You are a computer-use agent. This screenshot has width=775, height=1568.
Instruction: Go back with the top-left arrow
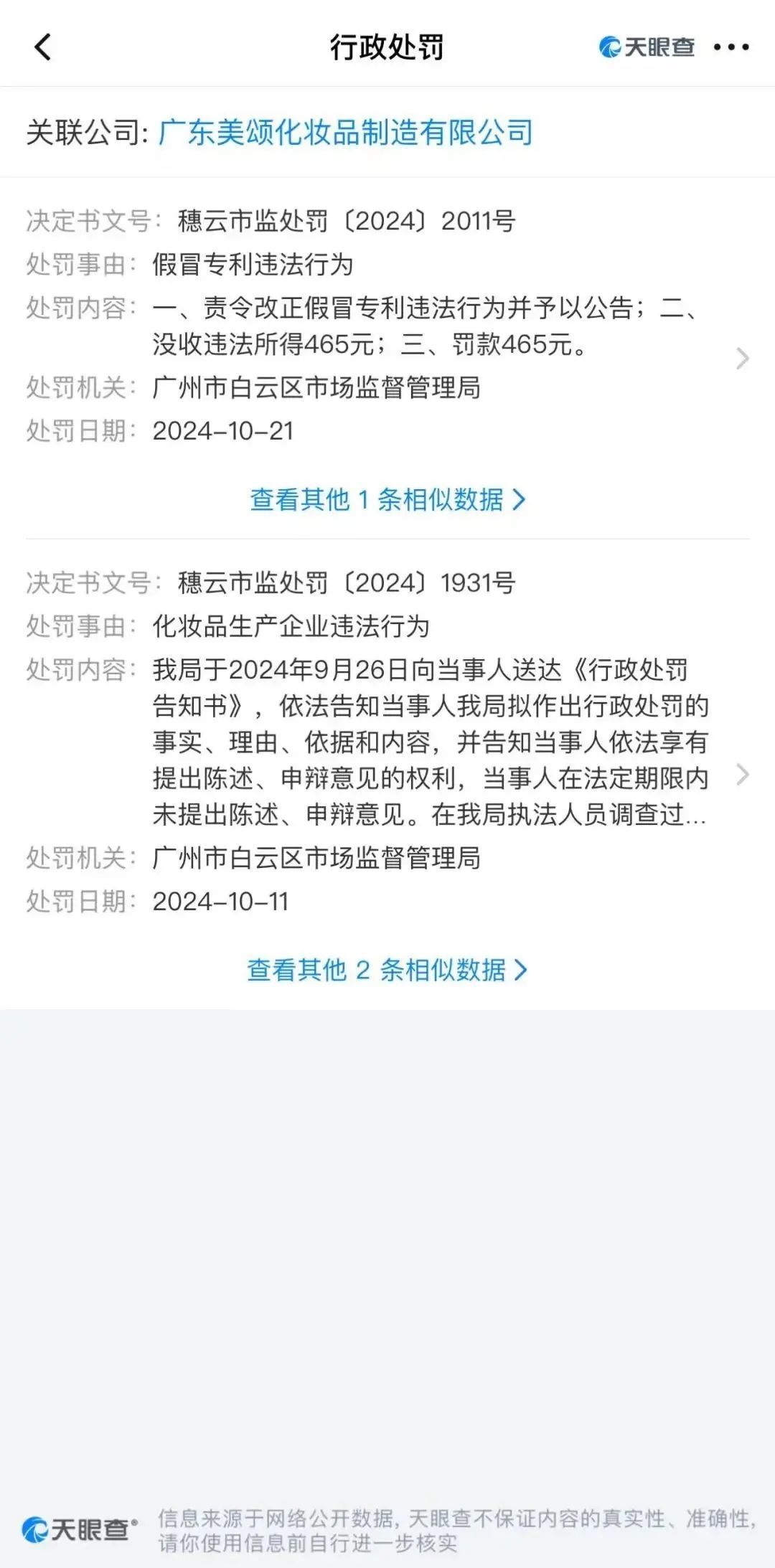point(43,47)
